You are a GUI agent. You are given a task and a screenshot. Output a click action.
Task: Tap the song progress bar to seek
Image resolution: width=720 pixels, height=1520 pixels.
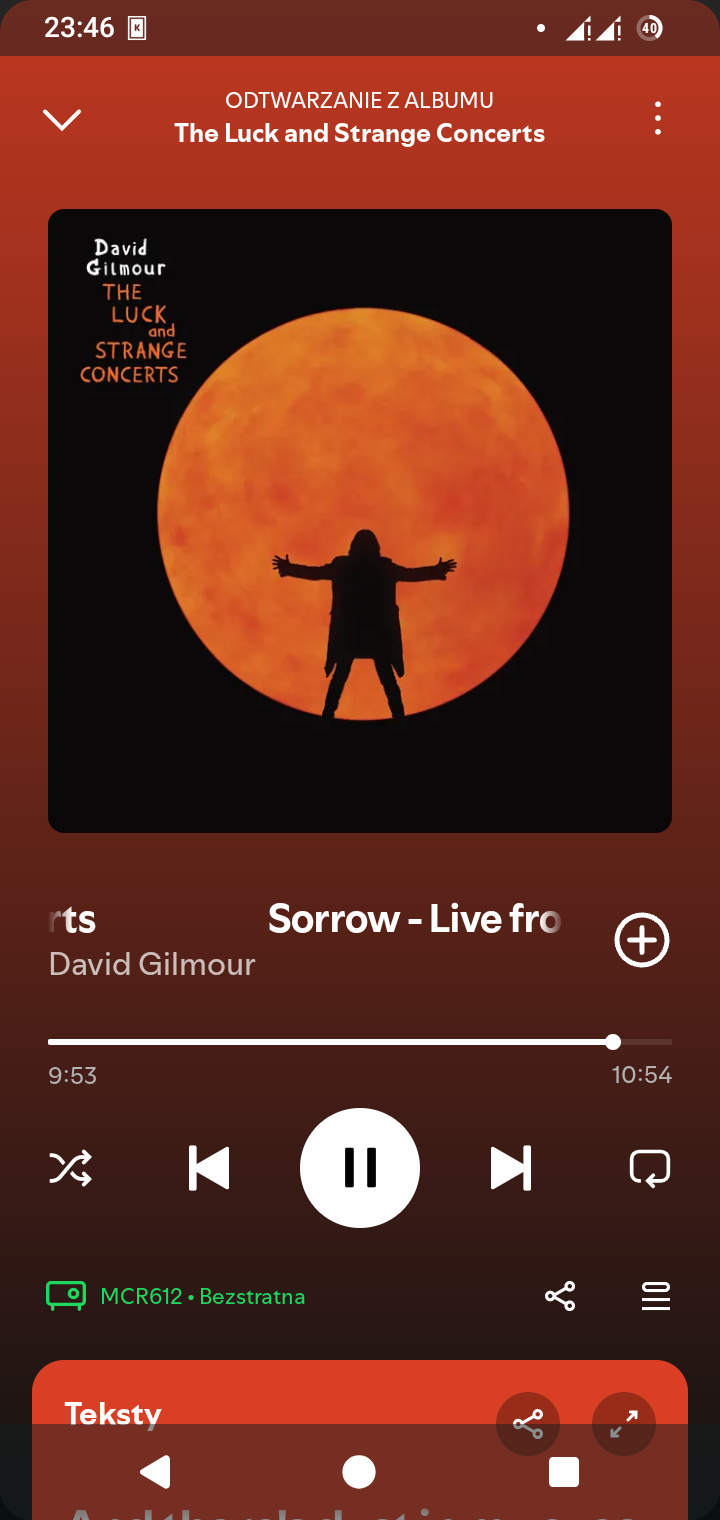point(360,1042)
